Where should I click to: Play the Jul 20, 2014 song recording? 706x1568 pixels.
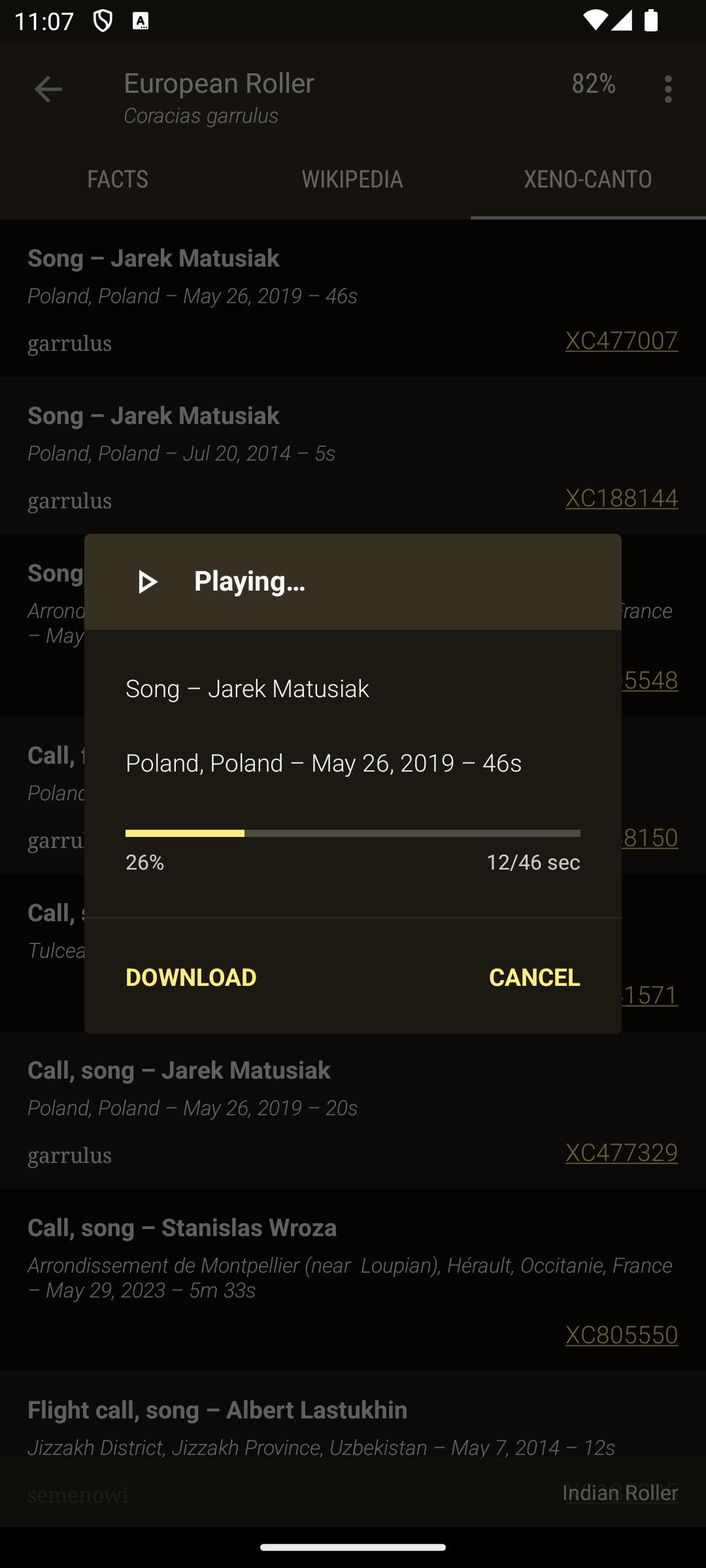pyautogui.click(x=353, y=455)
